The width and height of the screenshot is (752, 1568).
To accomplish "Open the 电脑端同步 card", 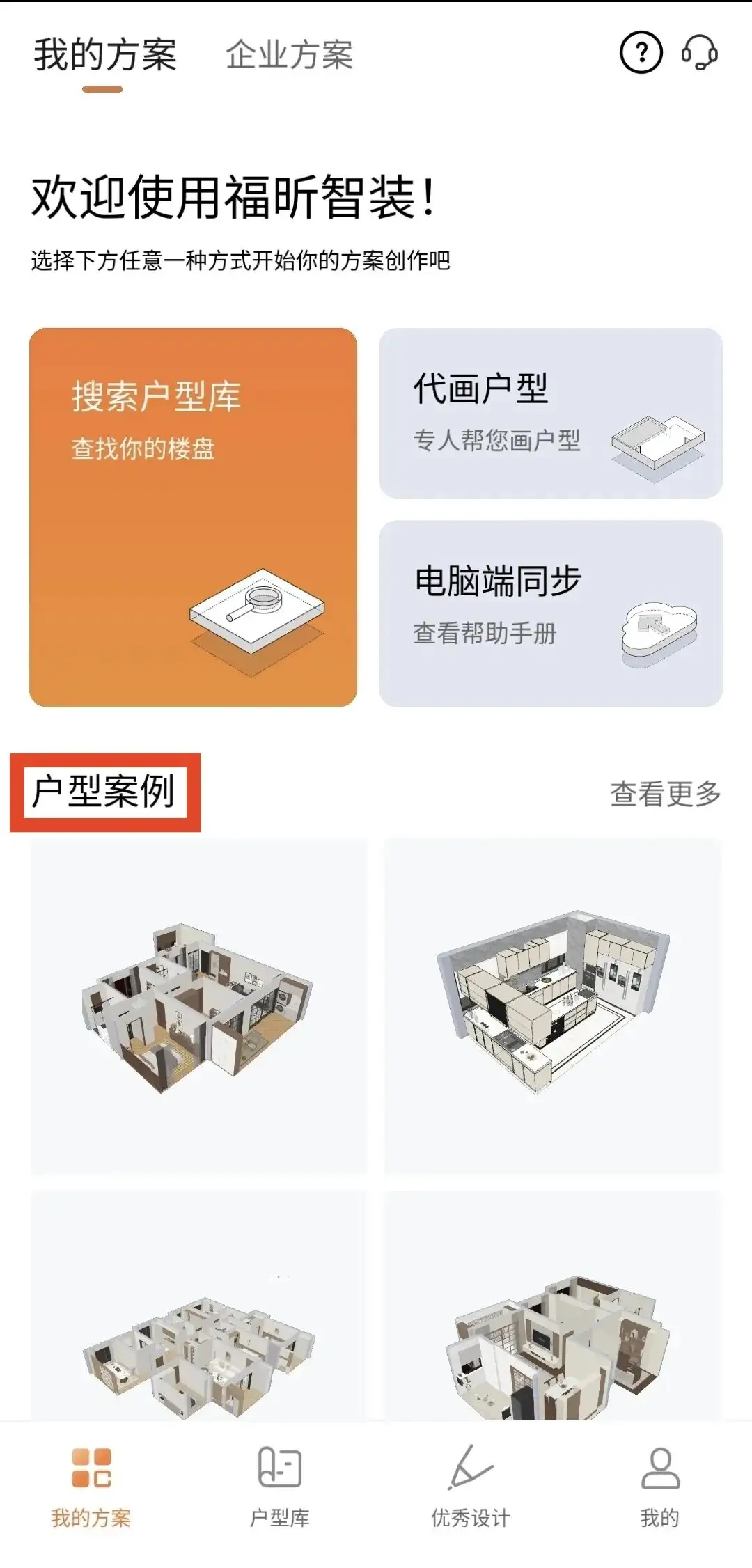I will tap(550, 613).
